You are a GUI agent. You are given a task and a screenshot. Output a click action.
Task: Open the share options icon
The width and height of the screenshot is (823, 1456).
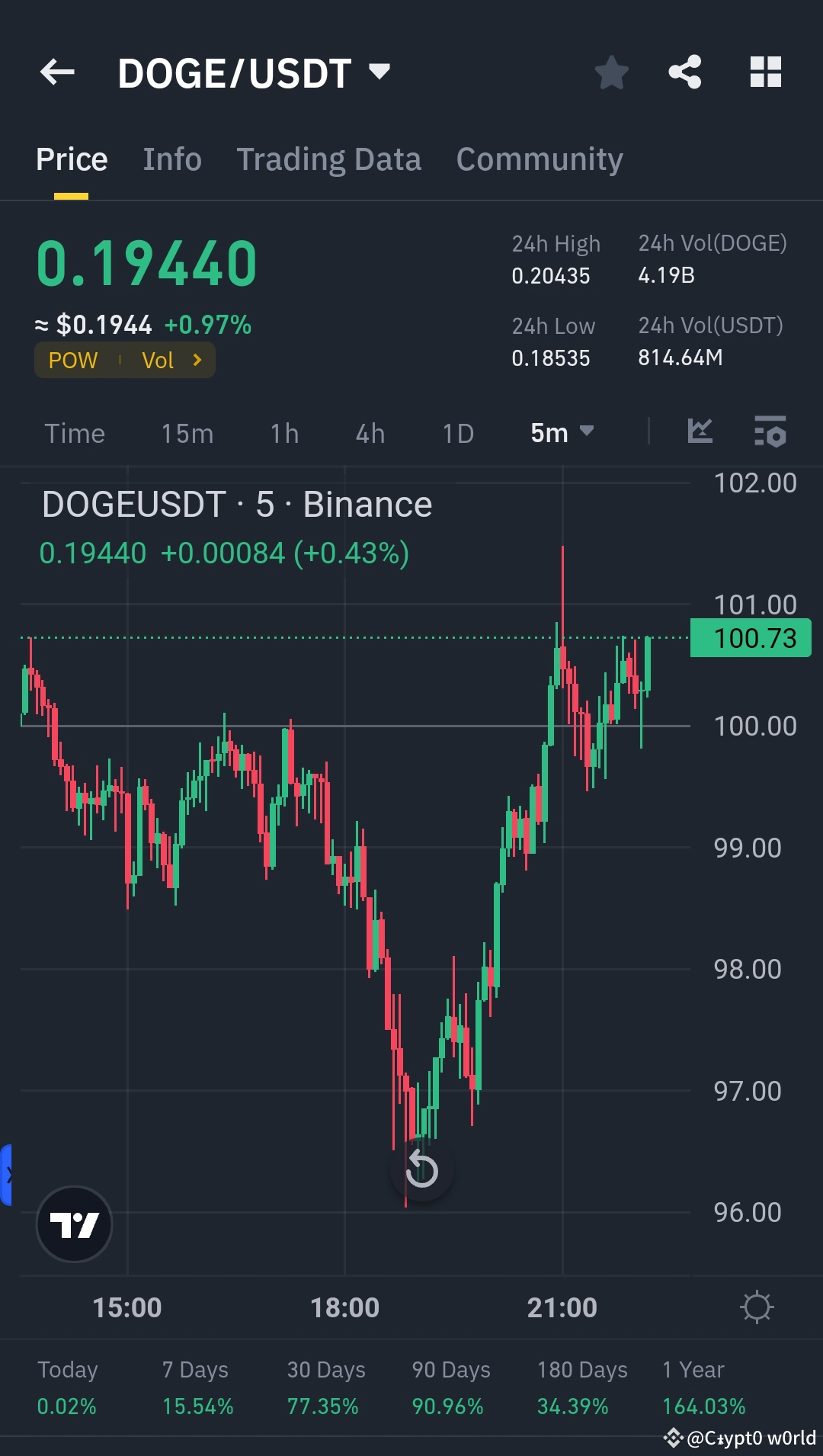684,72
